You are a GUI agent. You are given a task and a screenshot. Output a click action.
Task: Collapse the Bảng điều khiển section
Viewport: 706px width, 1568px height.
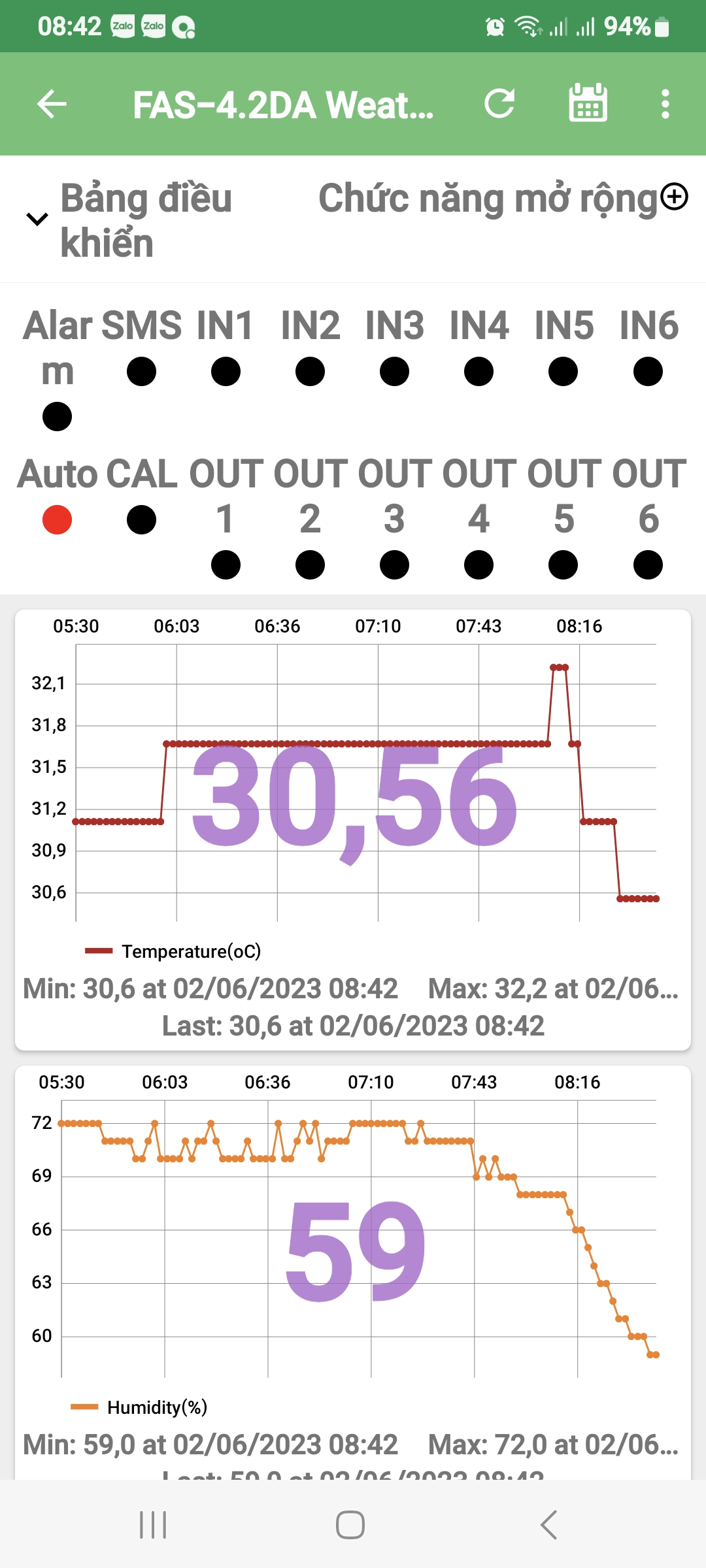pos(37,219)
